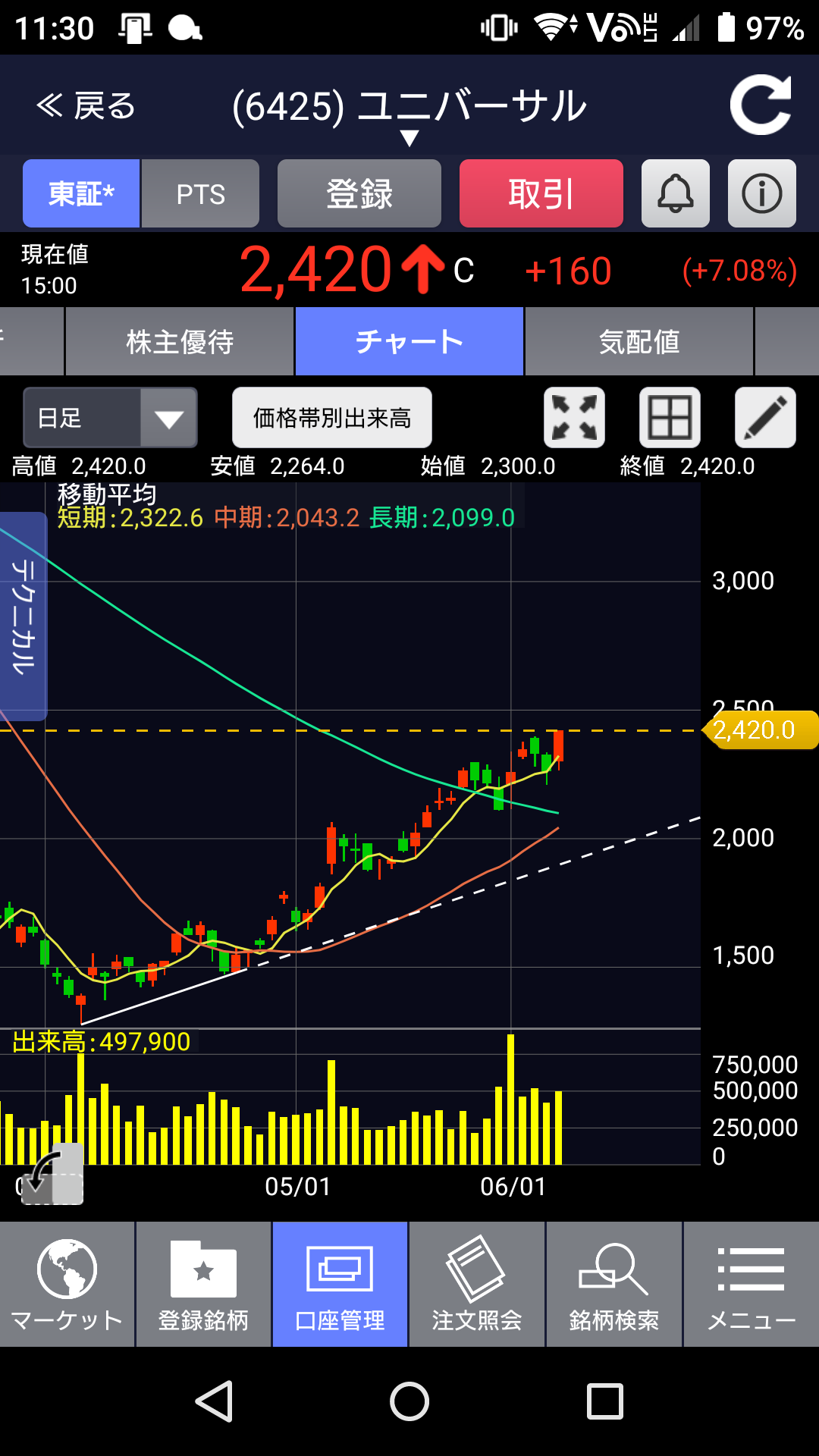
Task: Open 銘柄検索 stock search
Action: 613,1285
